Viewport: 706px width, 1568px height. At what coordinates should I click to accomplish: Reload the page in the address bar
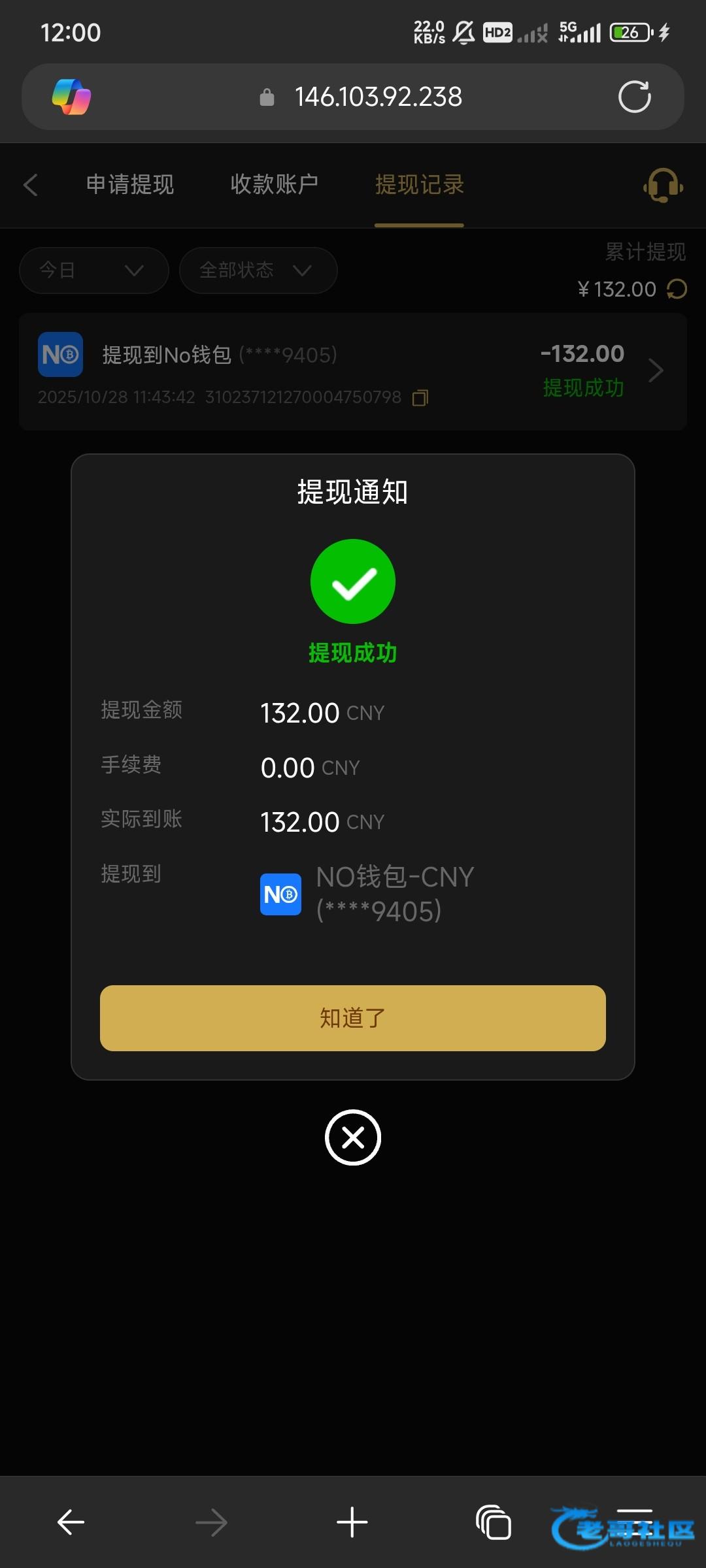click(x=634, y=97)
